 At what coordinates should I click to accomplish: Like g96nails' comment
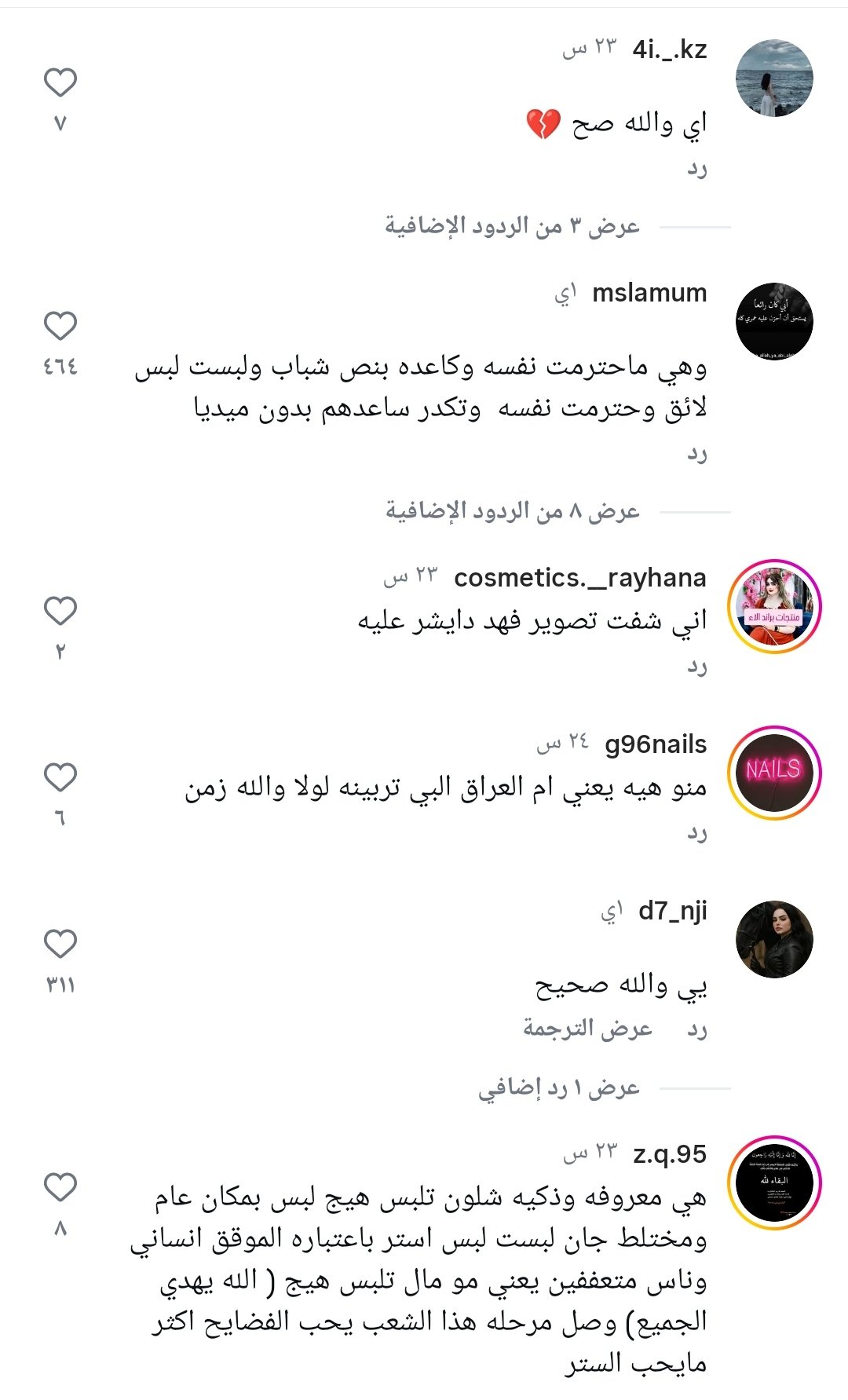click(x=60, y=777)
